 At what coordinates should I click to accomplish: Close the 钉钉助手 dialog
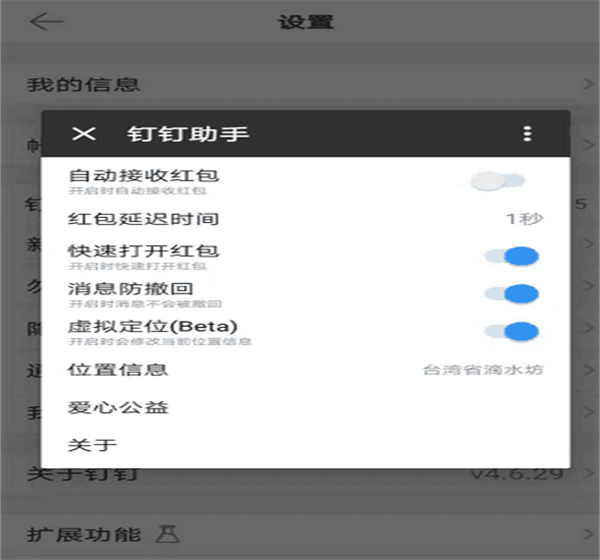[x=84, y=134]
